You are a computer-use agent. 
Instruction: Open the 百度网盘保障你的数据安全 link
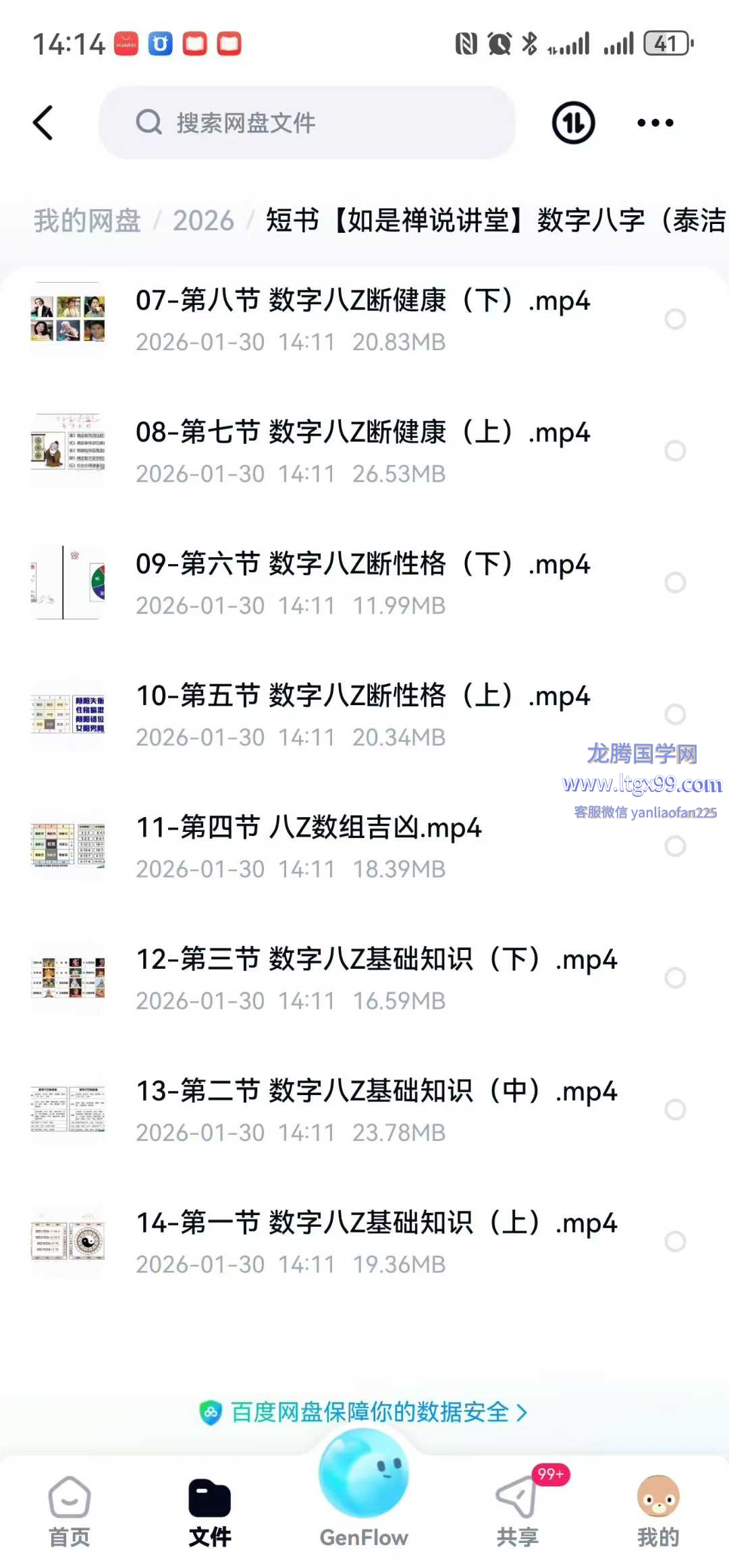tap(364, 1411)
